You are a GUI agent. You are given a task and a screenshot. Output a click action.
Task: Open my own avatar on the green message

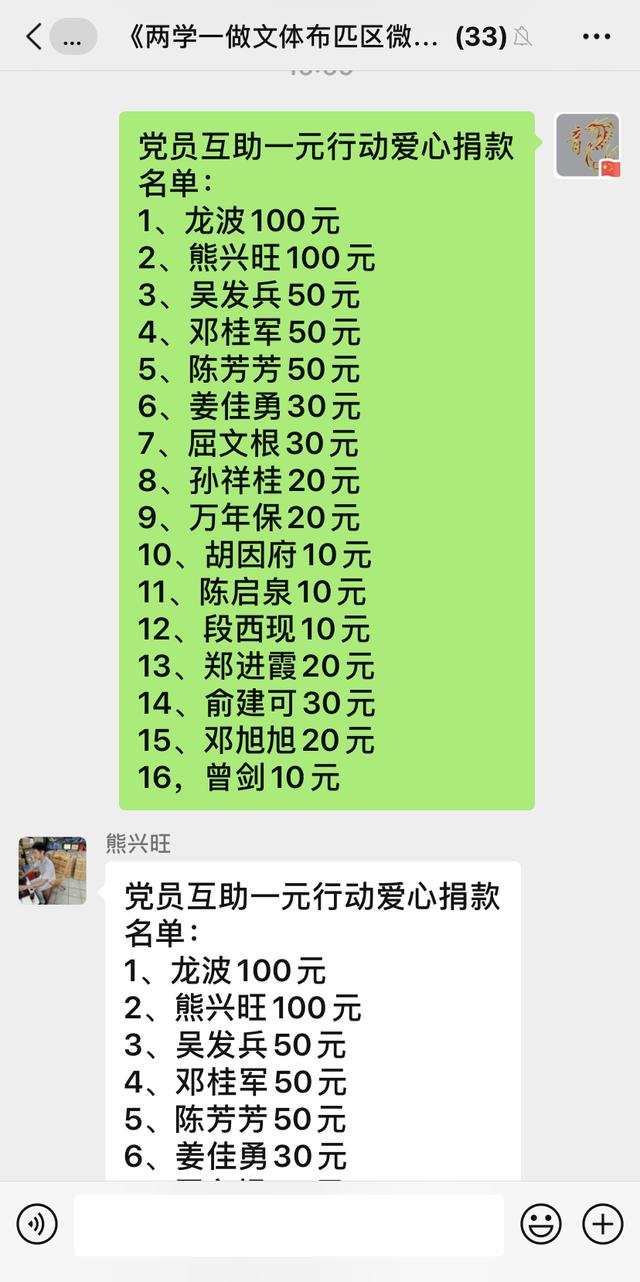[x=588, y=145]
